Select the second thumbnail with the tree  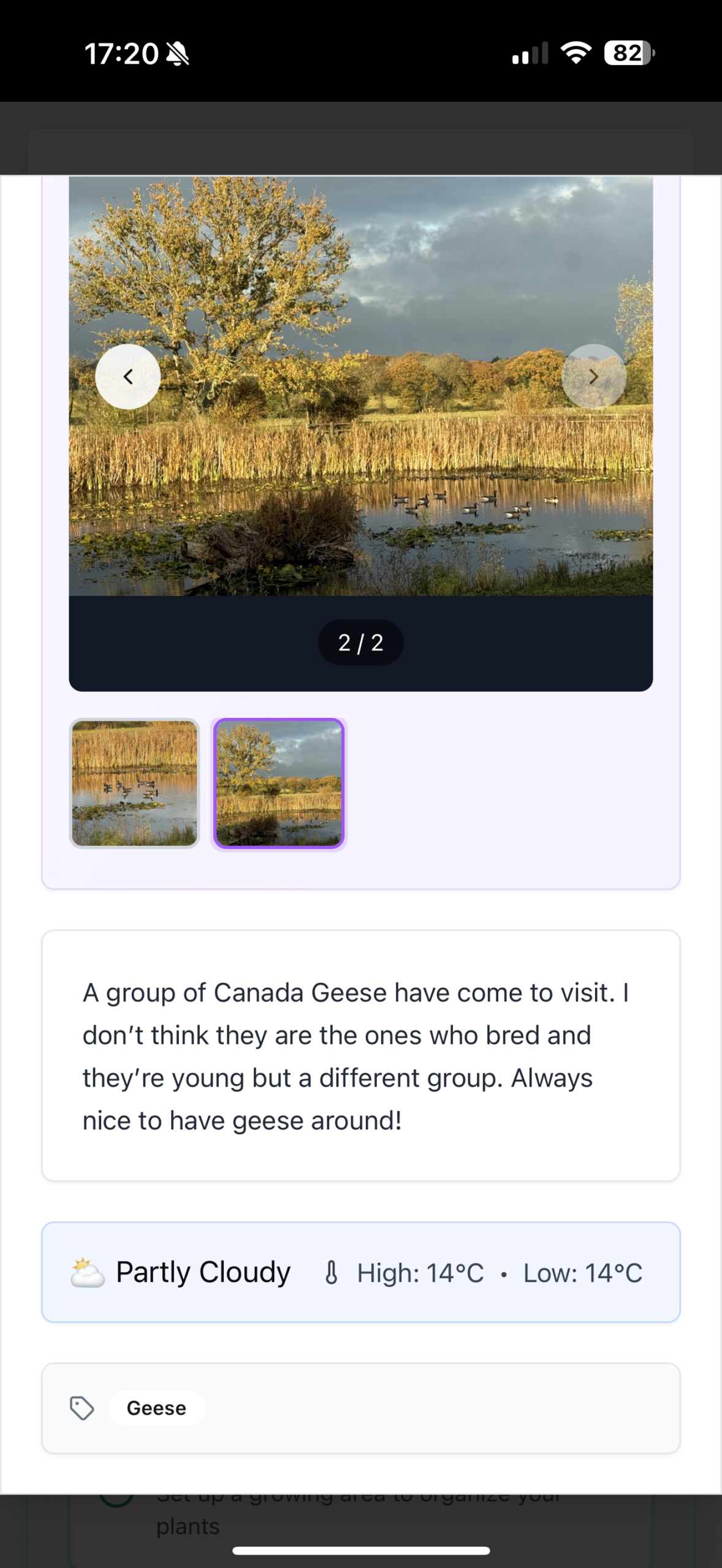click(279, 783)
